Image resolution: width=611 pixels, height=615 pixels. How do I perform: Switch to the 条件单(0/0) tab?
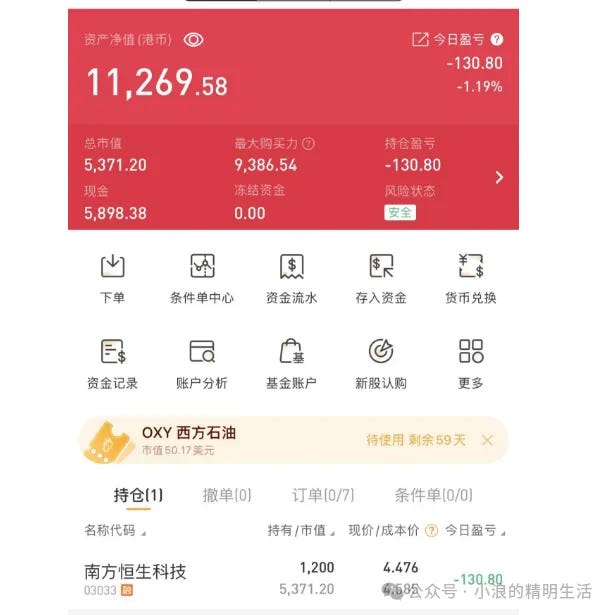433,495
